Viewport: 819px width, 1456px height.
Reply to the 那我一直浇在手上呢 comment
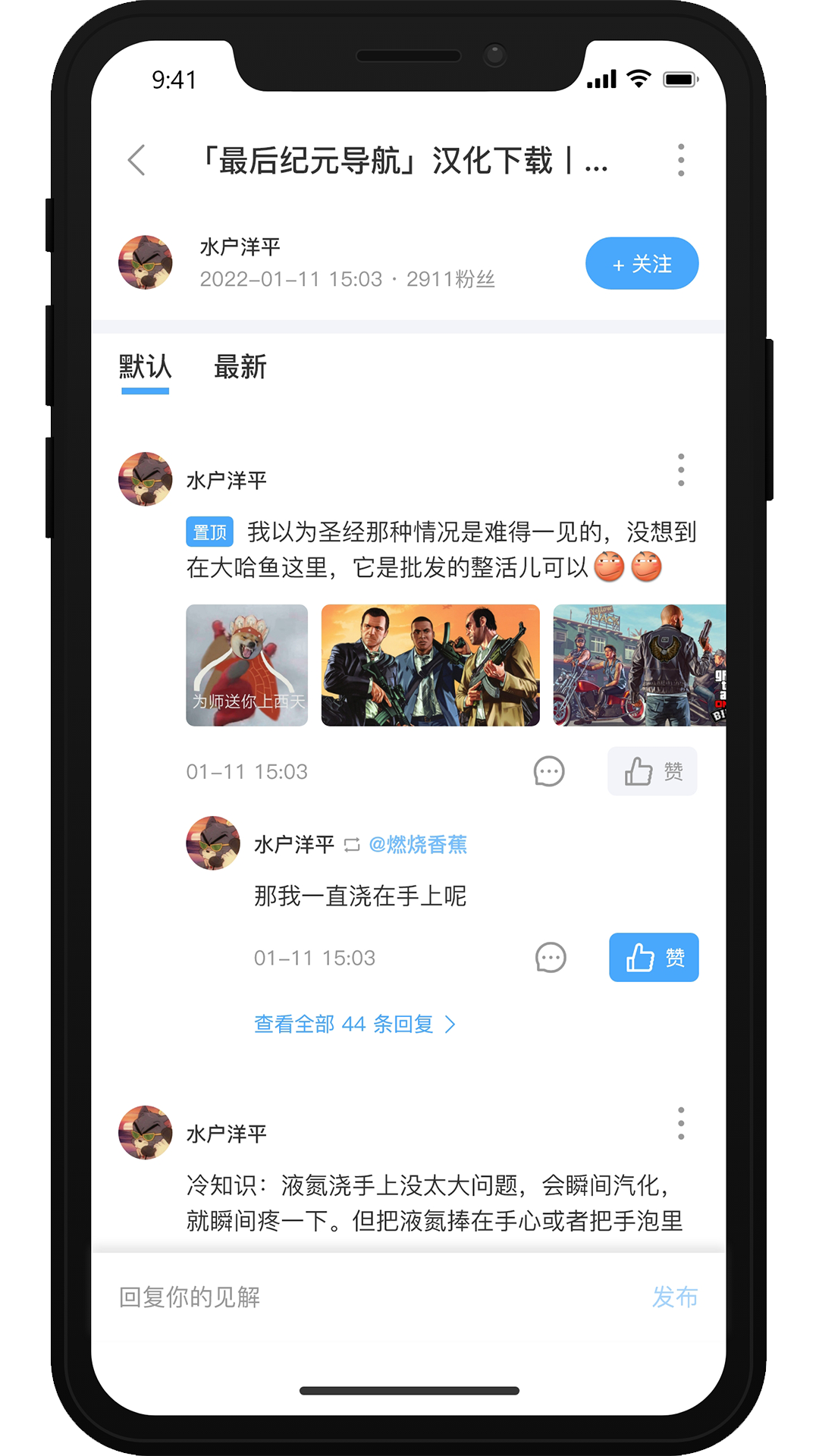[x=551, y=958]
